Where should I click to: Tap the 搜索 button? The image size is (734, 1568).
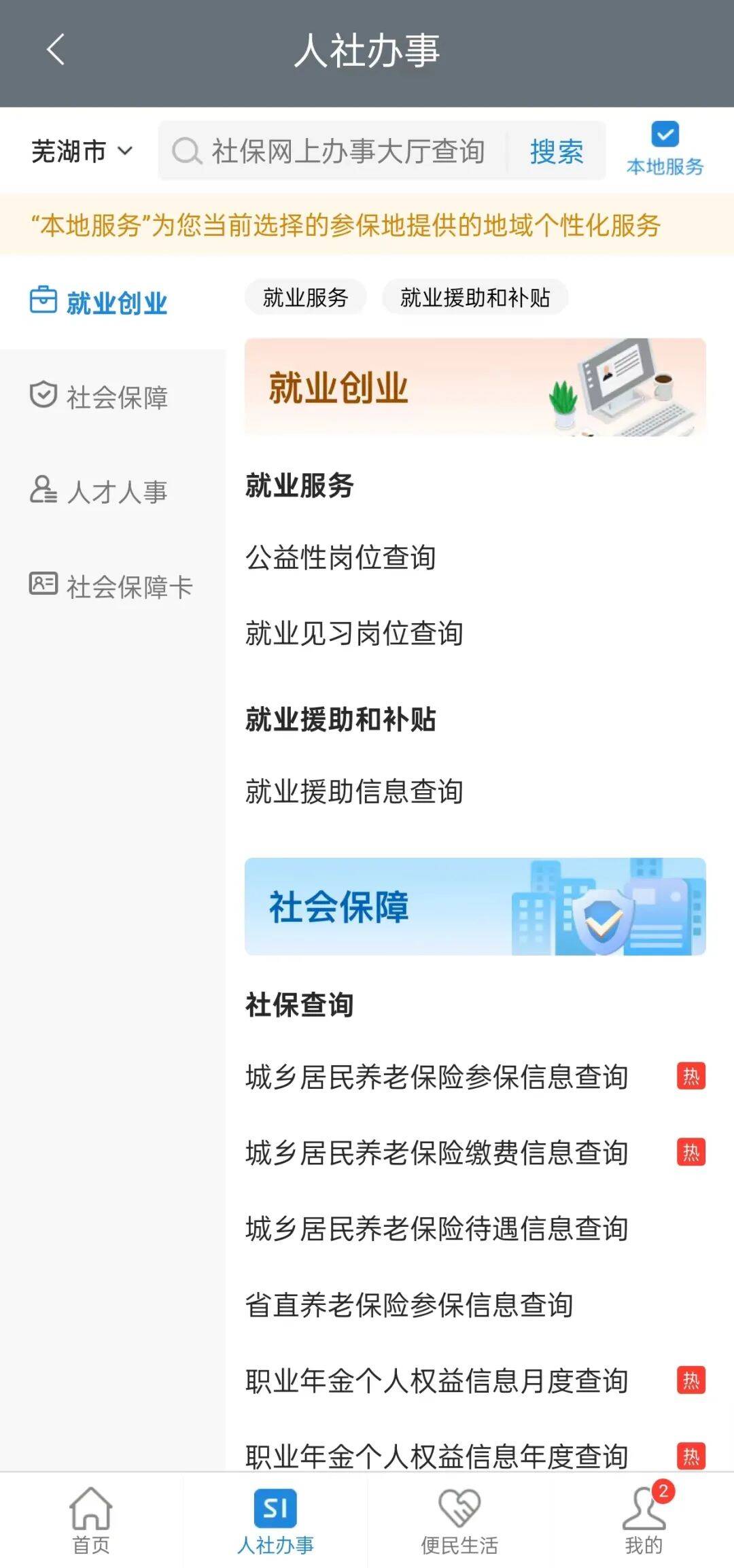[x=556, y=151]
